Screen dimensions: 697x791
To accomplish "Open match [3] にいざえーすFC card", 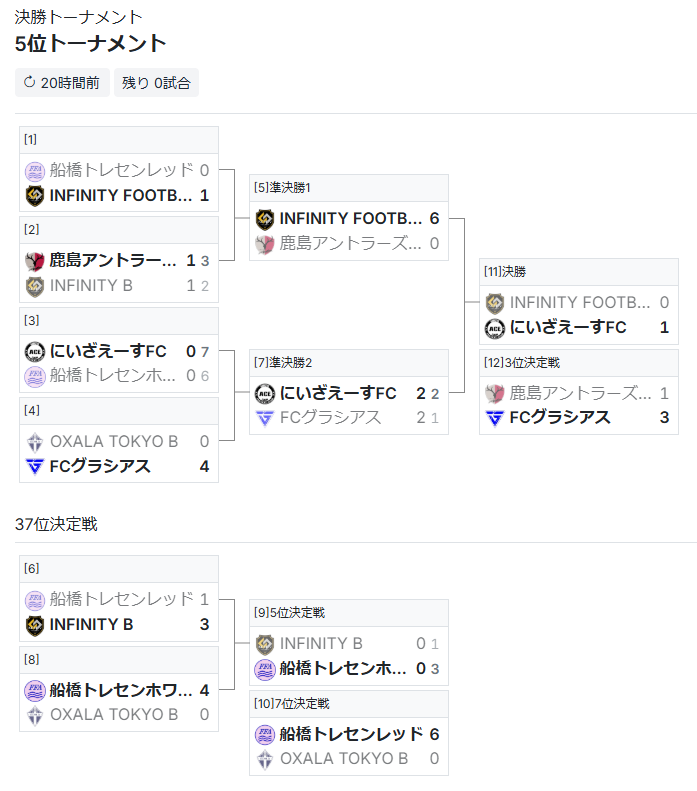I will [x=119, y=350].
